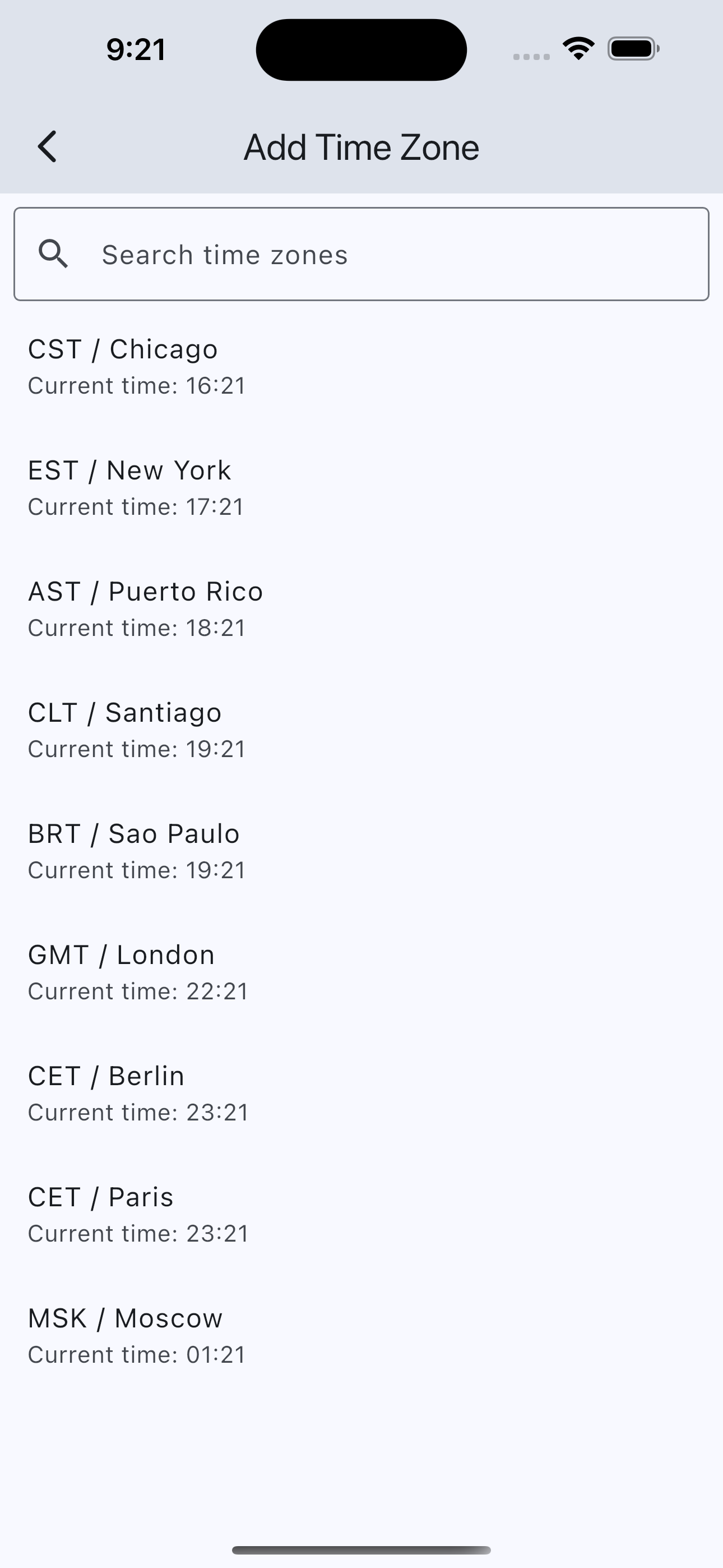Image resolution: width=723 pixels, height=1568 pixels.
Task: Tap the current time under GMT / London
Action: point(137,990)
